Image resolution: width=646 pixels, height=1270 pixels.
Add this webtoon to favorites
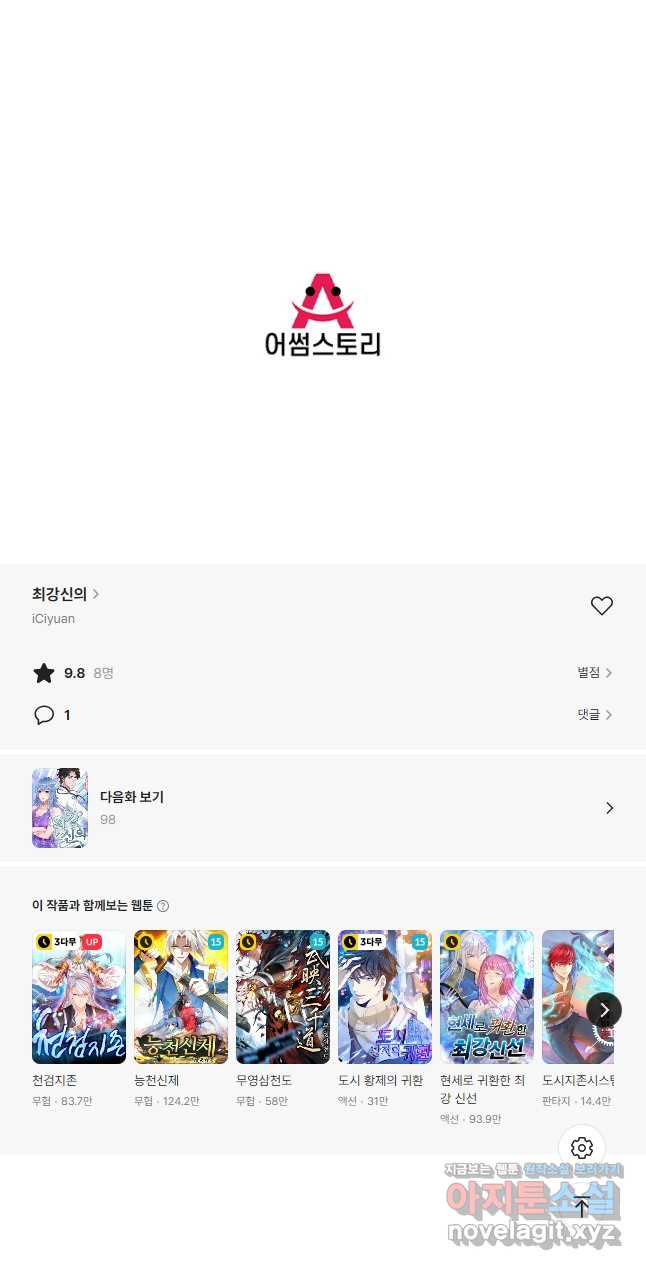point(601,606)
